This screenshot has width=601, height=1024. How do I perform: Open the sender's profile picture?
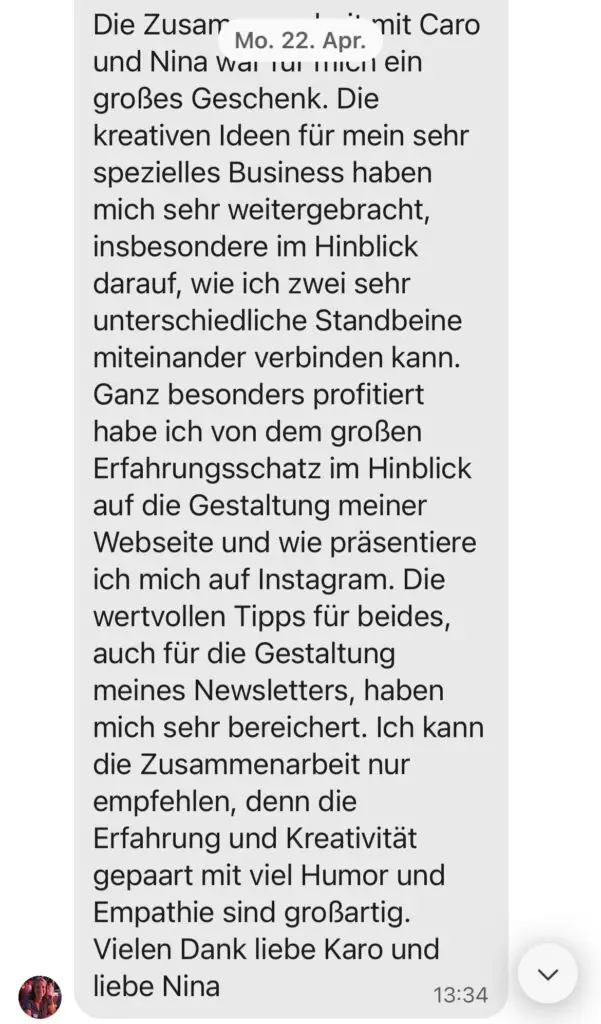pyautogui.click(x=40, y=996)
